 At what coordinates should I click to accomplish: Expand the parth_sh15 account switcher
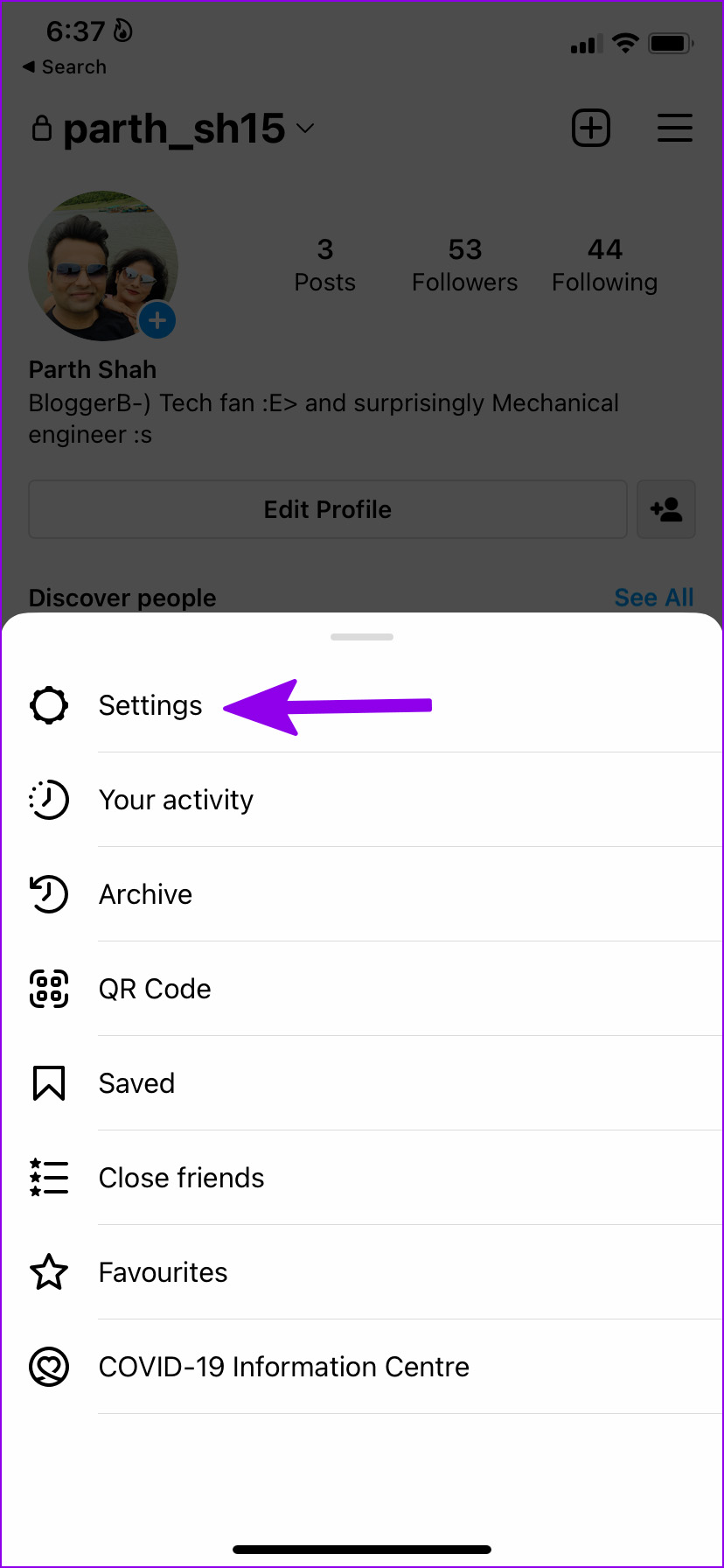coord(172,129)
